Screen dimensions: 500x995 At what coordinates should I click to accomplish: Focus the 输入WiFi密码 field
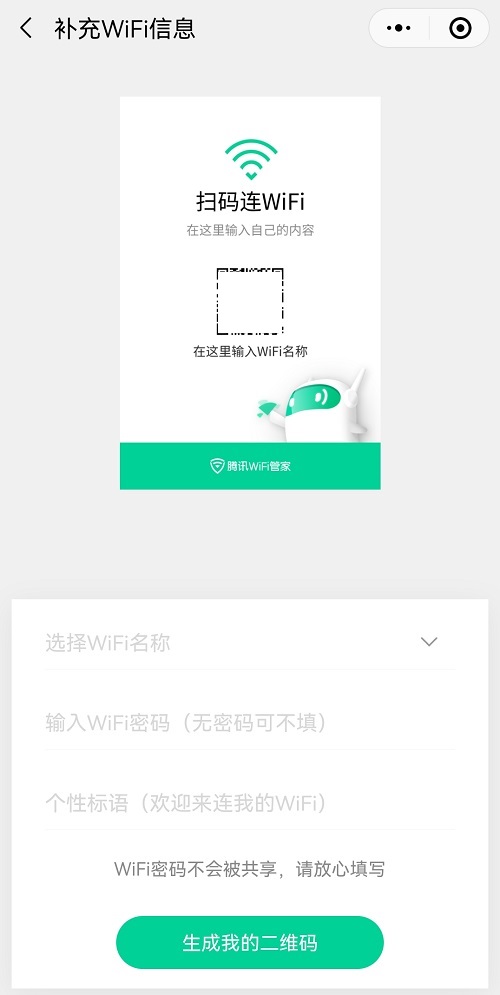[250, 722]
